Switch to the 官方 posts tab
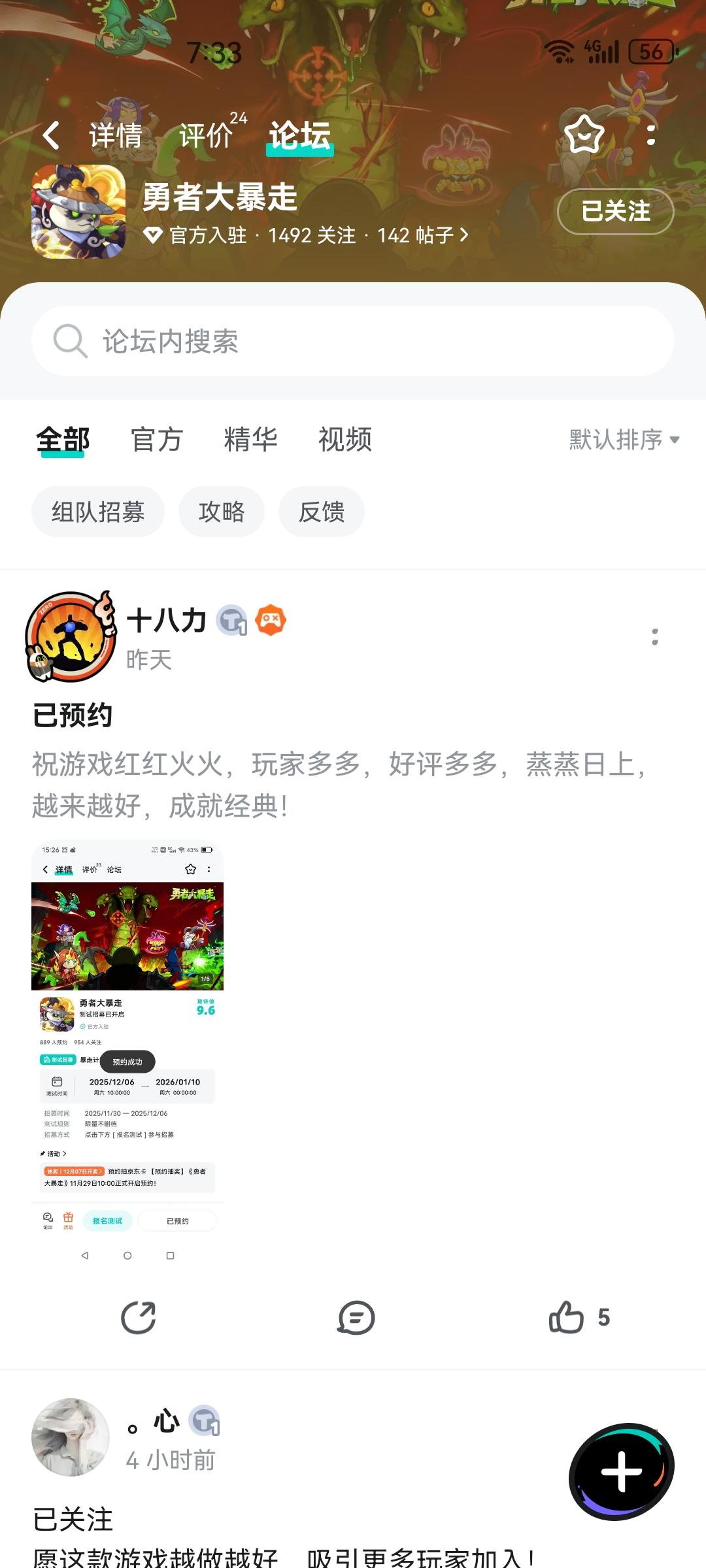 coord(157,440)
